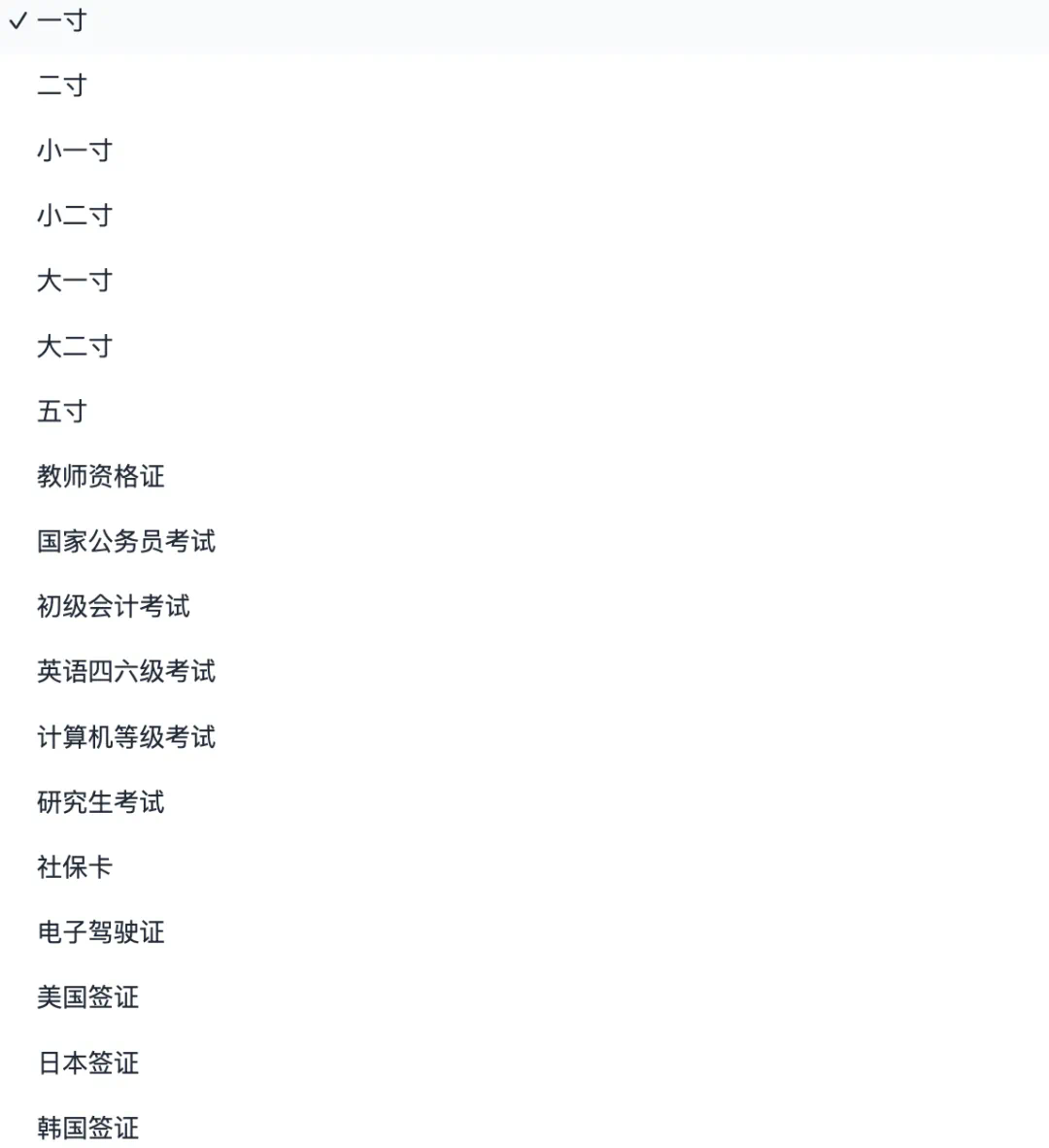Pick 初级会计考试 from the list

click(114, 606)
